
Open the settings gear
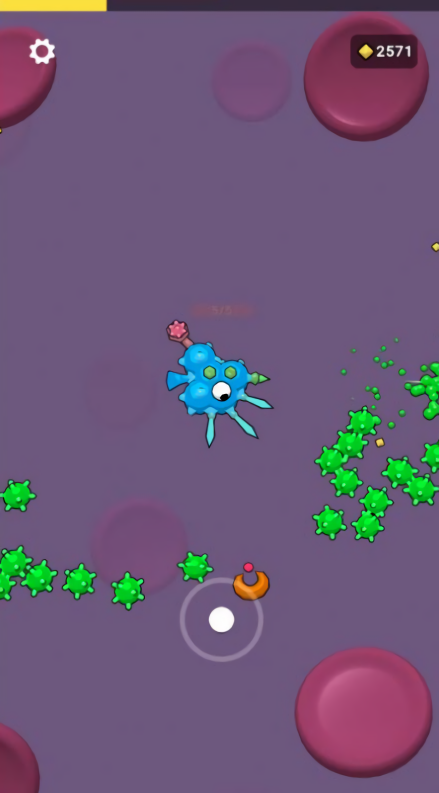point(42,51)
